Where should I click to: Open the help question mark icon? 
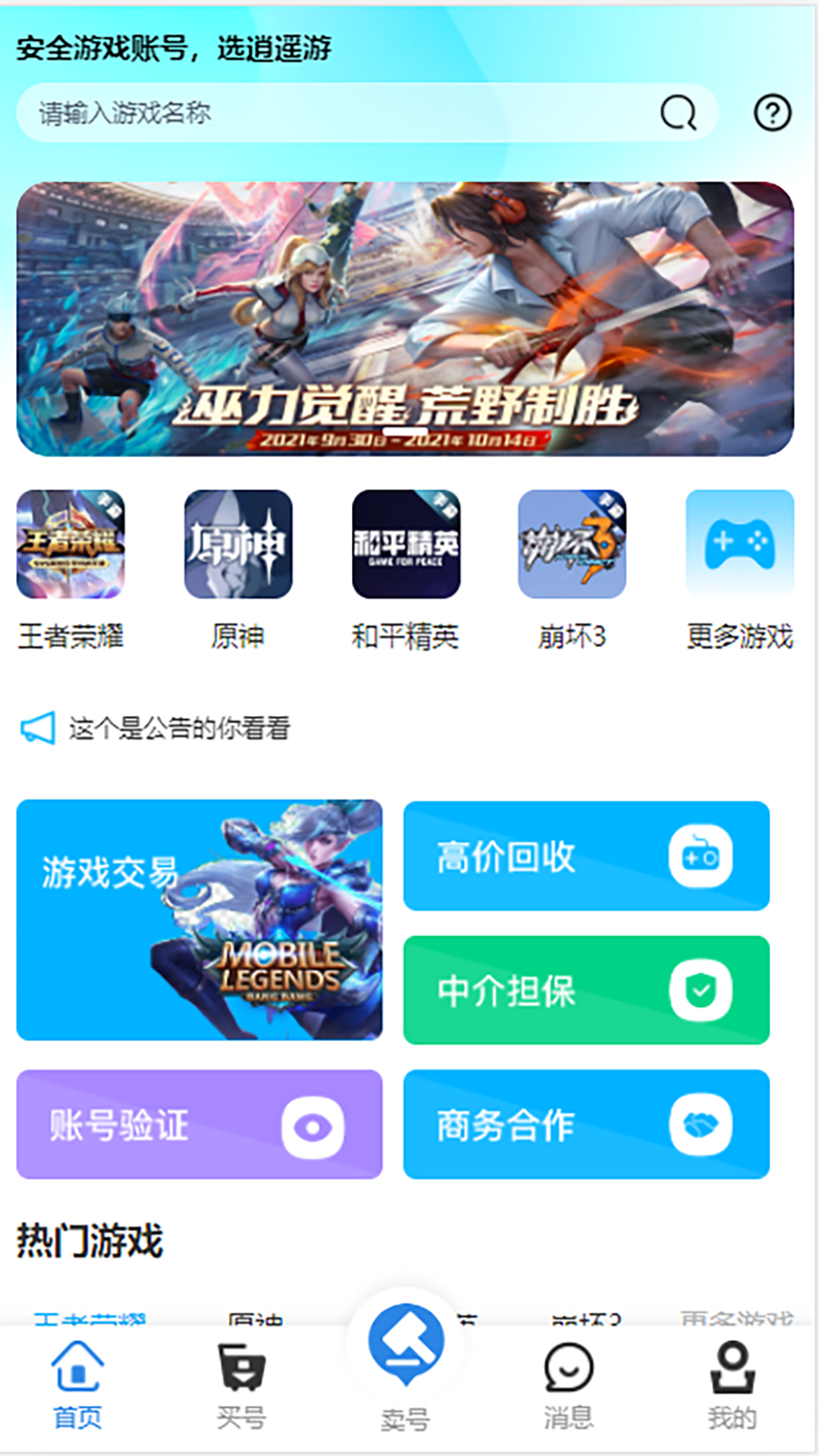[772, 114]
